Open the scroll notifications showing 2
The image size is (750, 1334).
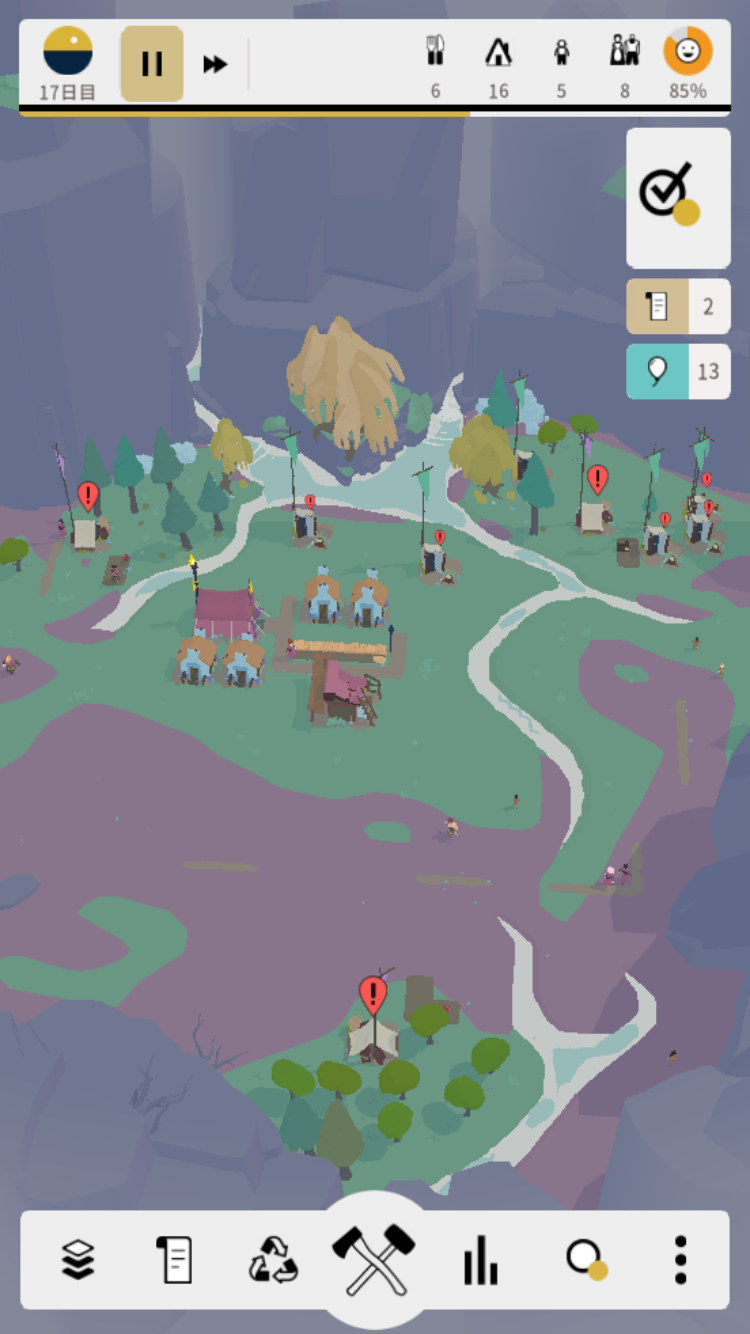point(677,306)
